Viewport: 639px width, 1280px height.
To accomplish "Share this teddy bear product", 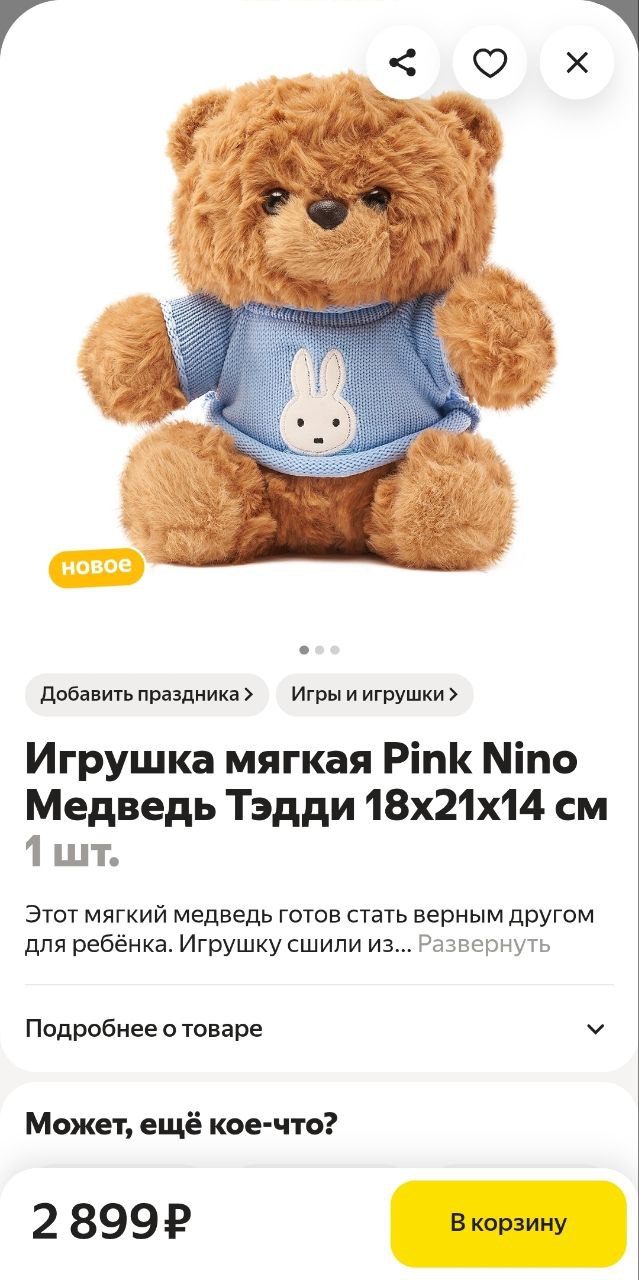I will click(402, 63).
